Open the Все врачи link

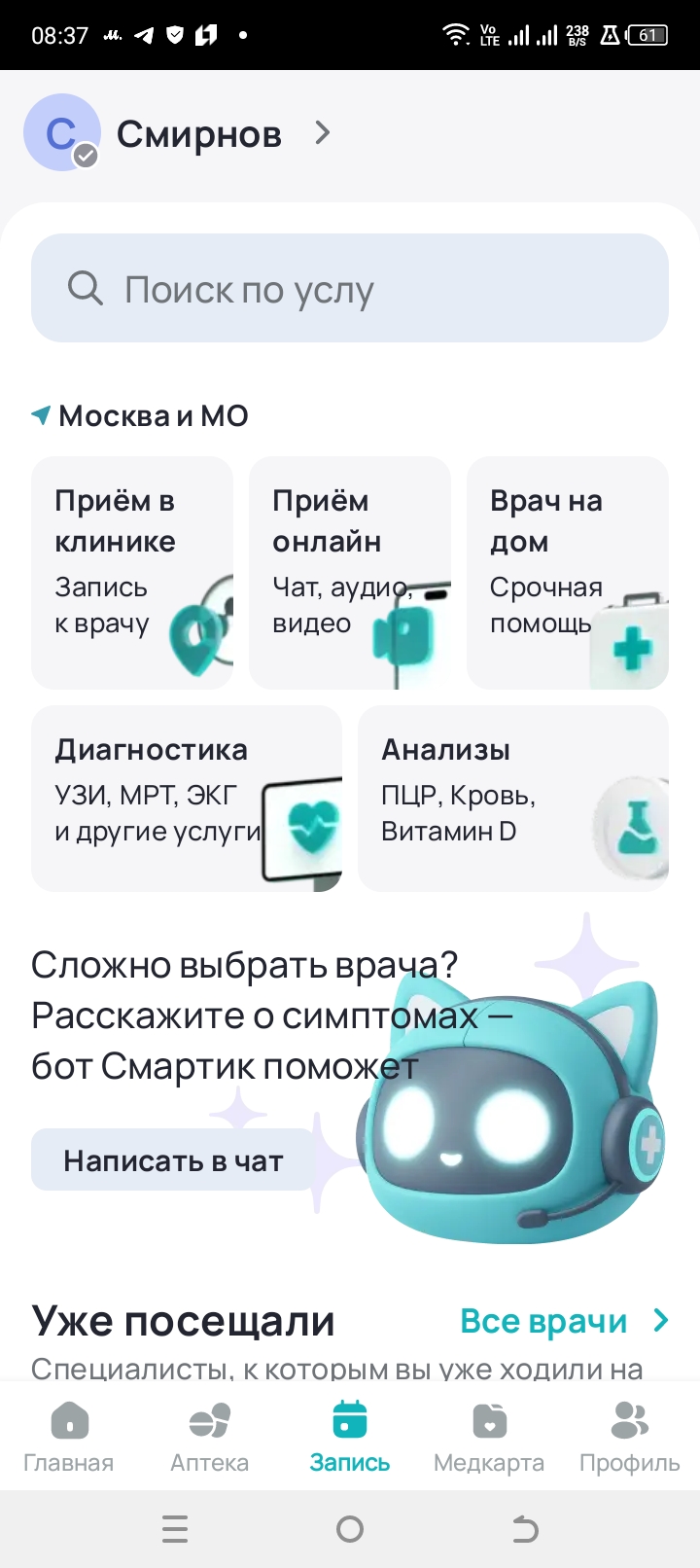click(x=564, y=1321)
